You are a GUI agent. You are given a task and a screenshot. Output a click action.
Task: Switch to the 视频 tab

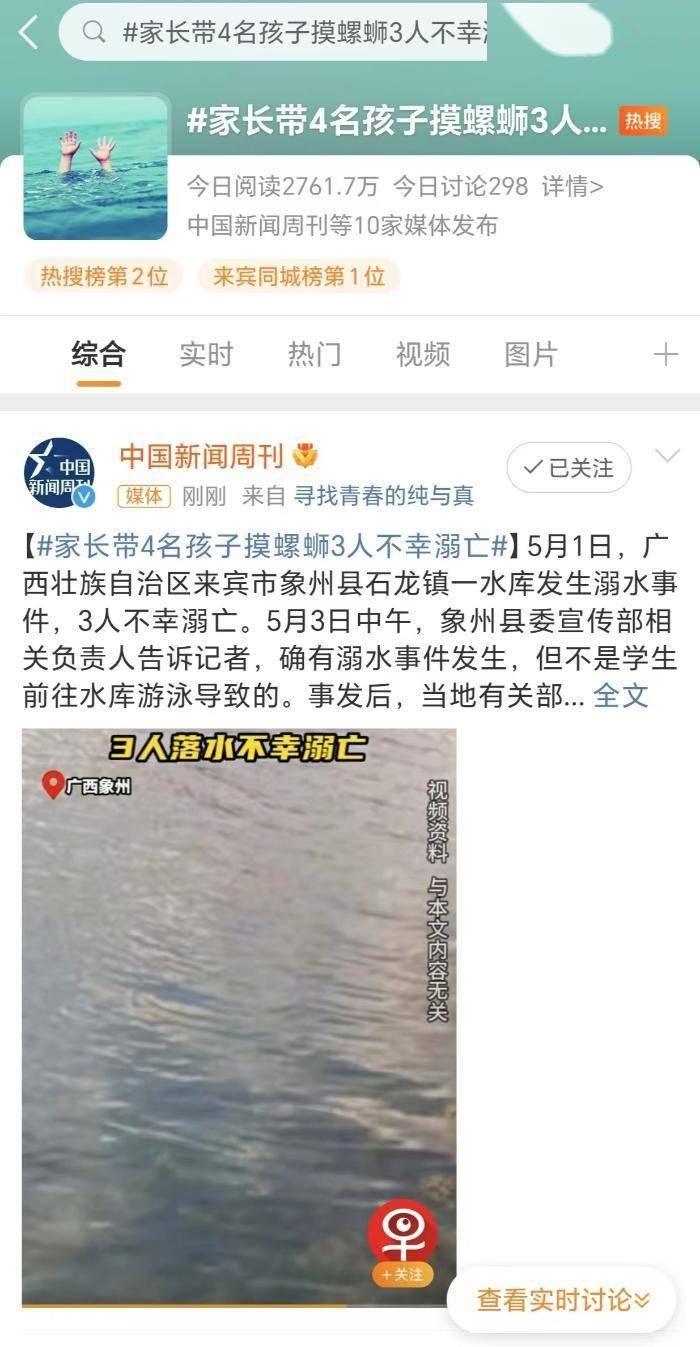tap(422, 354)
